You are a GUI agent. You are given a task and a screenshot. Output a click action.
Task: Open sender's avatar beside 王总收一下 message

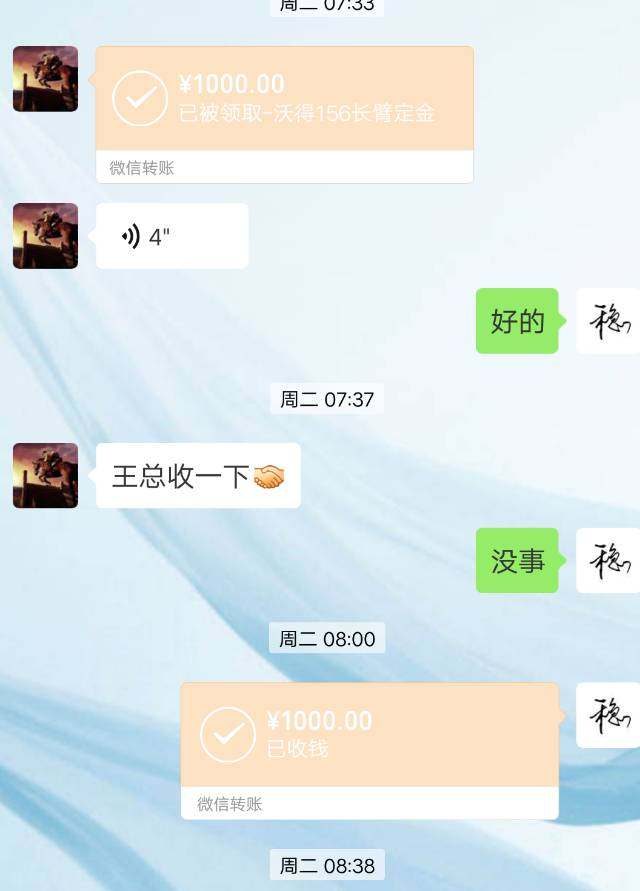[45, 475]
